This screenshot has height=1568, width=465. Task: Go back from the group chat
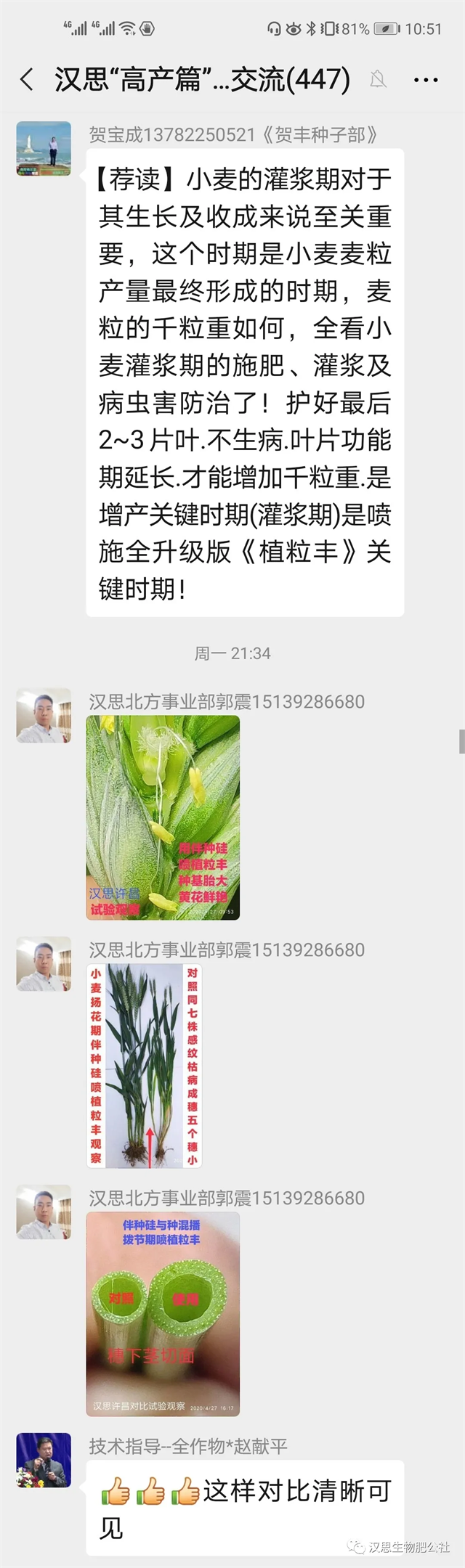[x=27, y=79]
